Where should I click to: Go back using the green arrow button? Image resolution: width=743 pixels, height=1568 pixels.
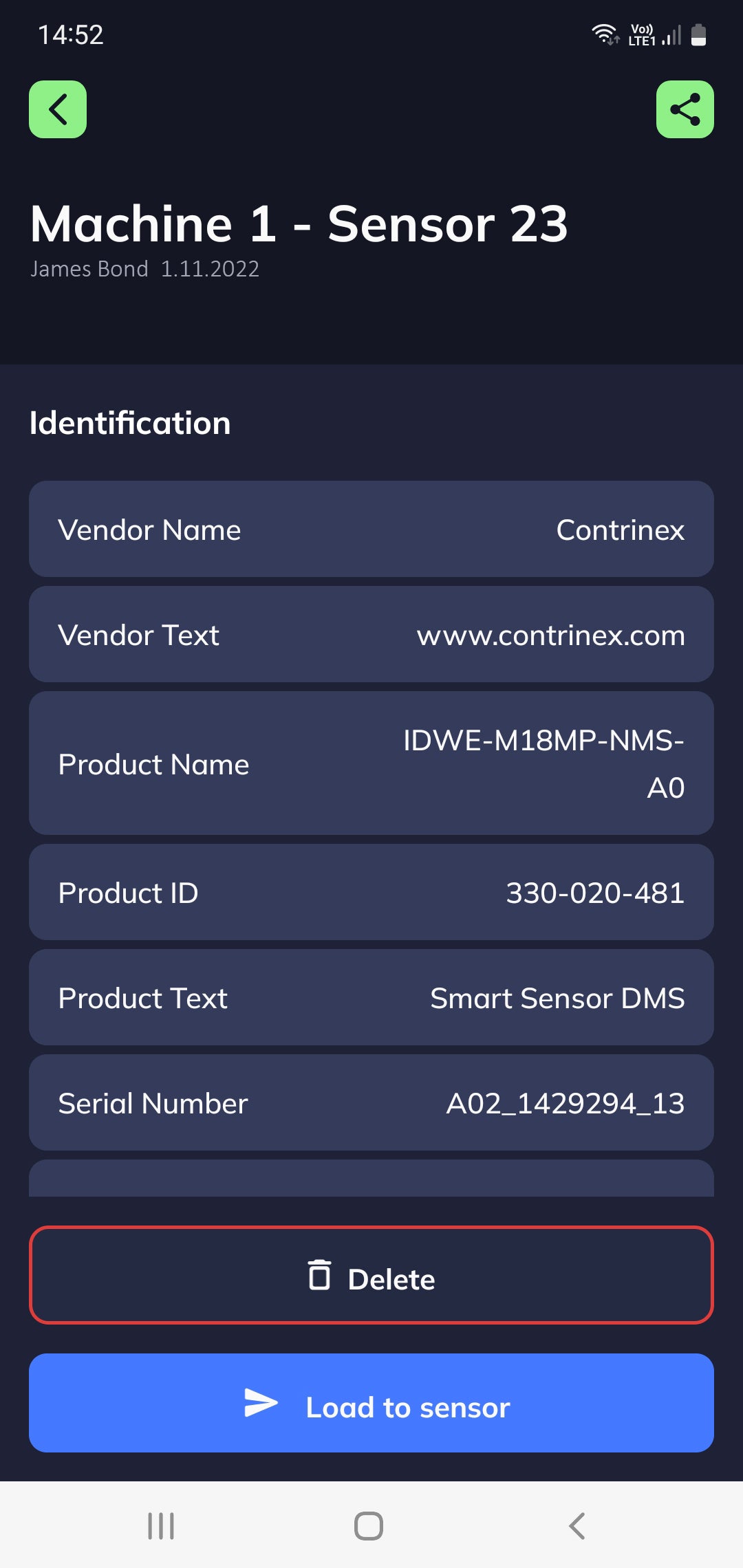point(58,109)
